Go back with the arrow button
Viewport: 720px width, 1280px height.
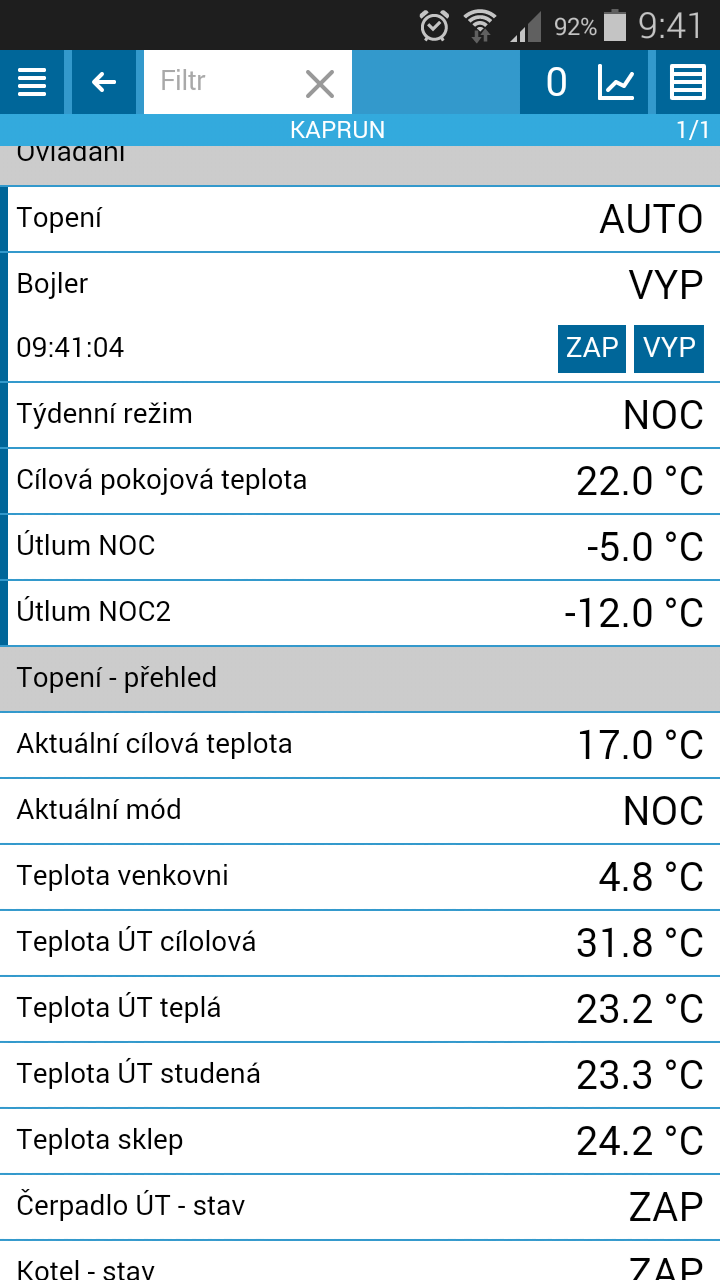[104, 82]
